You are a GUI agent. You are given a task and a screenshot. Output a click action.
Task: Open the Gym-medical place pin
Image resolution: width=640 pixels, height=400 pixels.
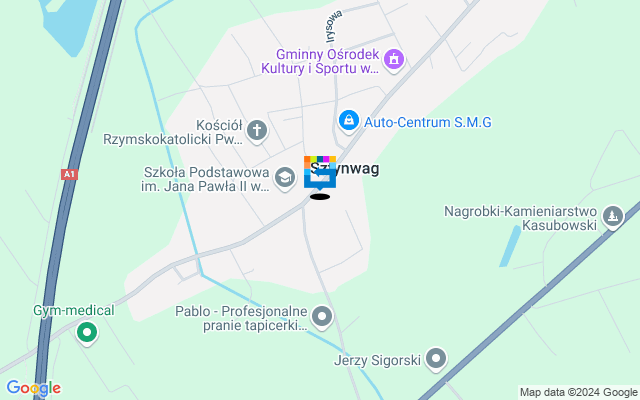coord(88,332)
